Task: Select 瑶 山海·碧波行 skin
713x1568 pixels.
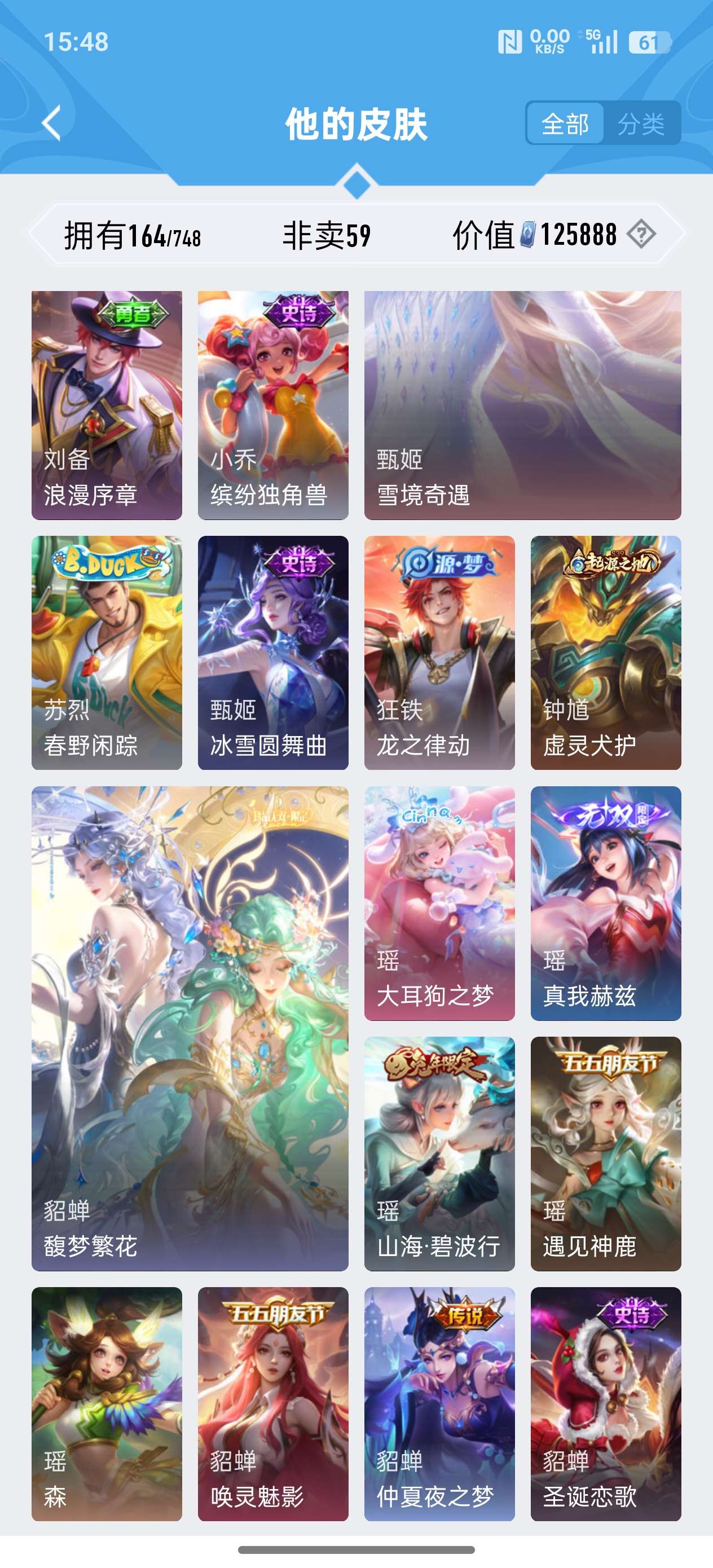Action: pyautogui.click(x=439, y=1154)
